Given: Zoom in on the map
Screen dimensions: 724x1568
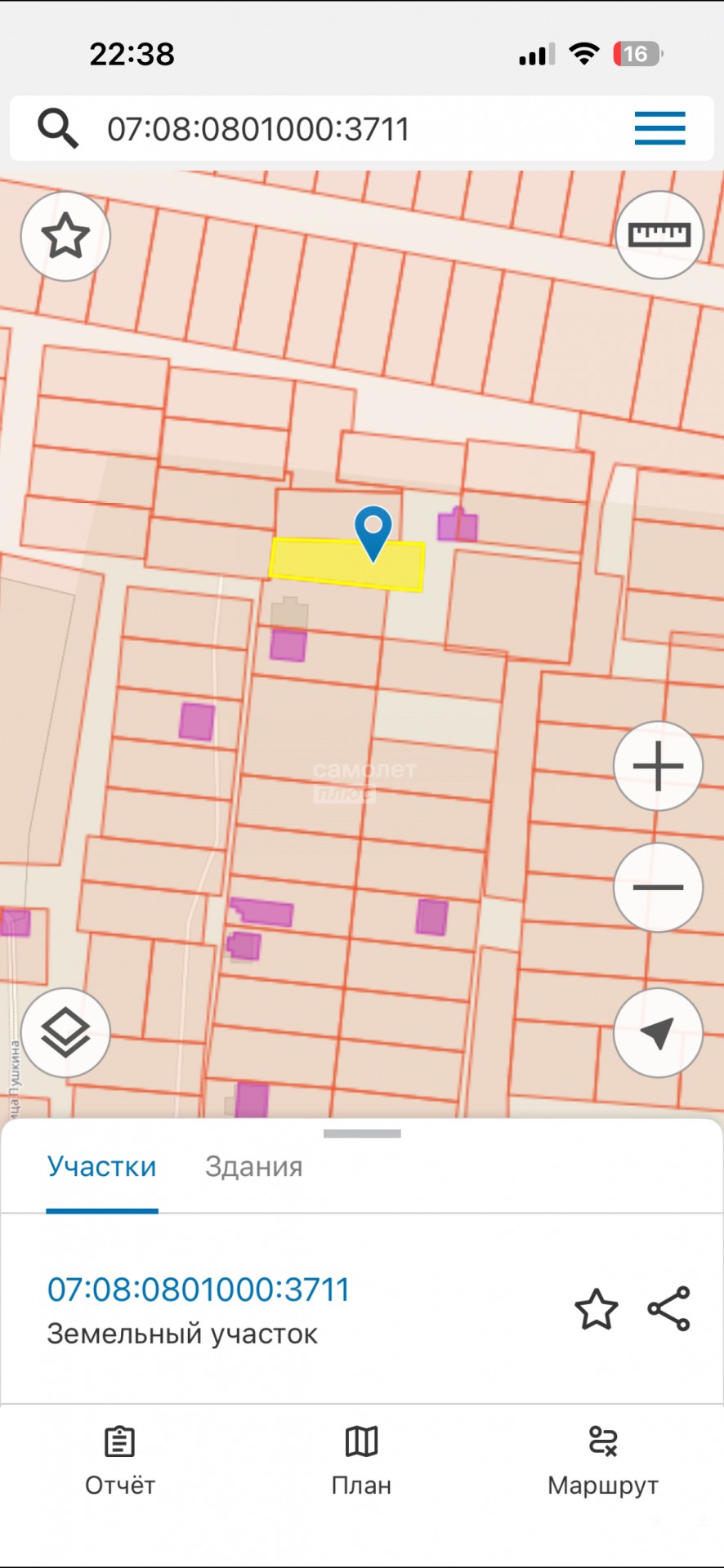Looking at the screenshot, I should click(658, 766).
